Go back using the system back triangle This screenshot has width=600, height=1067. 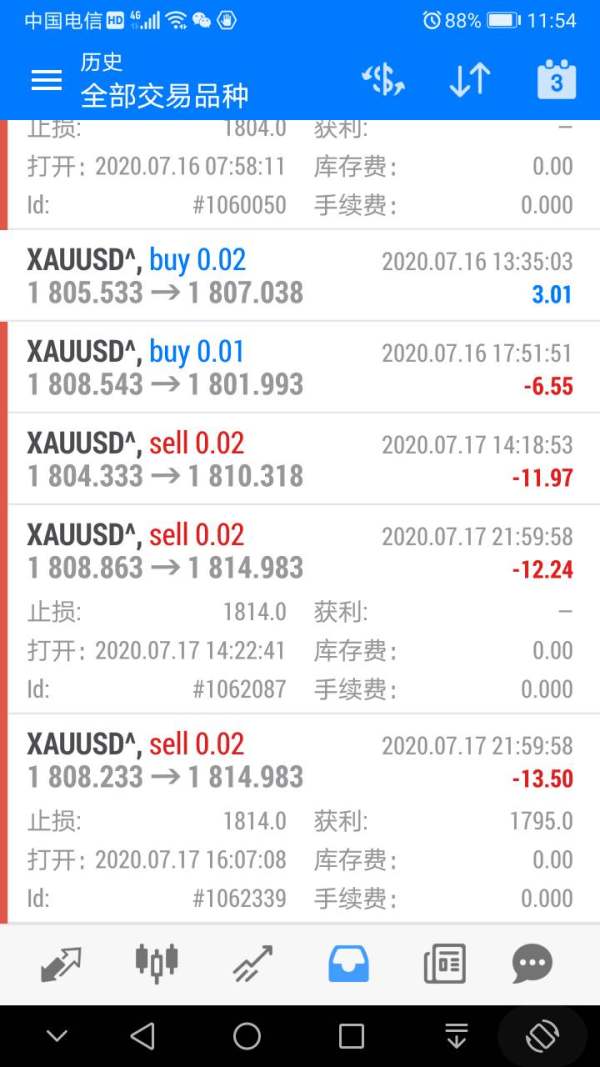143,1036
